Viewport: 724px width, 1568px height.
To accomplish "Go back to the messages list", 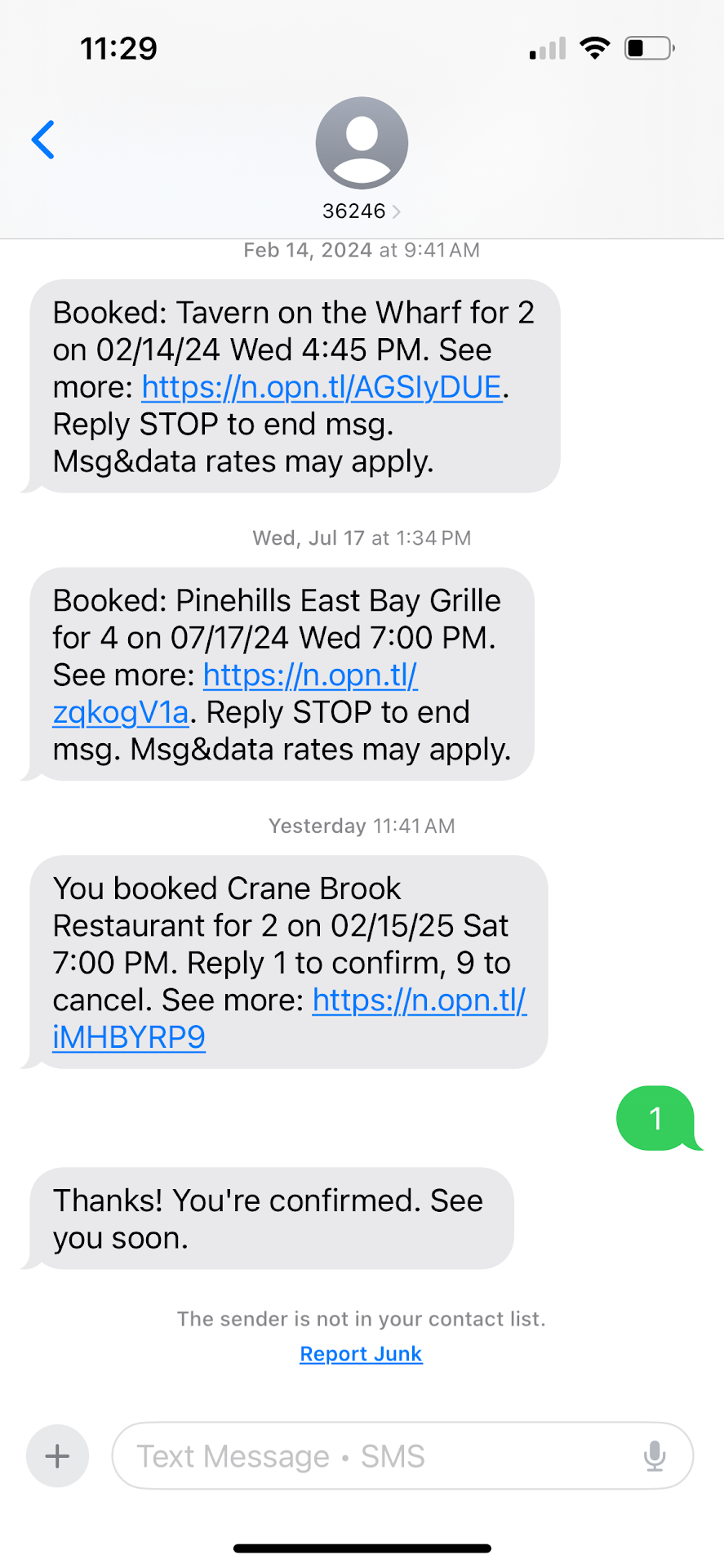I will pyautogui.click(x=43, y=140).
